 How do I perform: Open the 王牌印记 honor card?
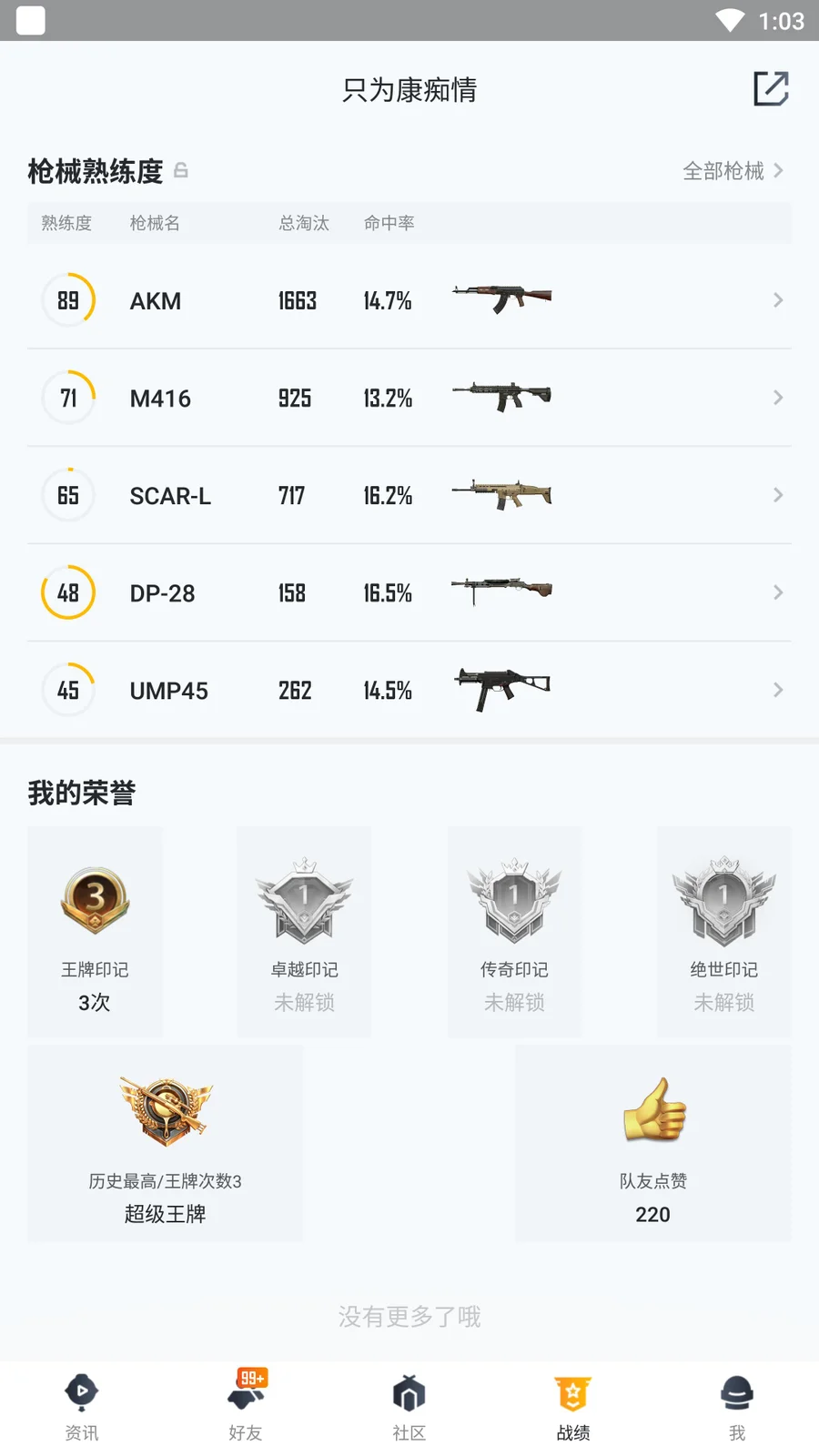95,931
